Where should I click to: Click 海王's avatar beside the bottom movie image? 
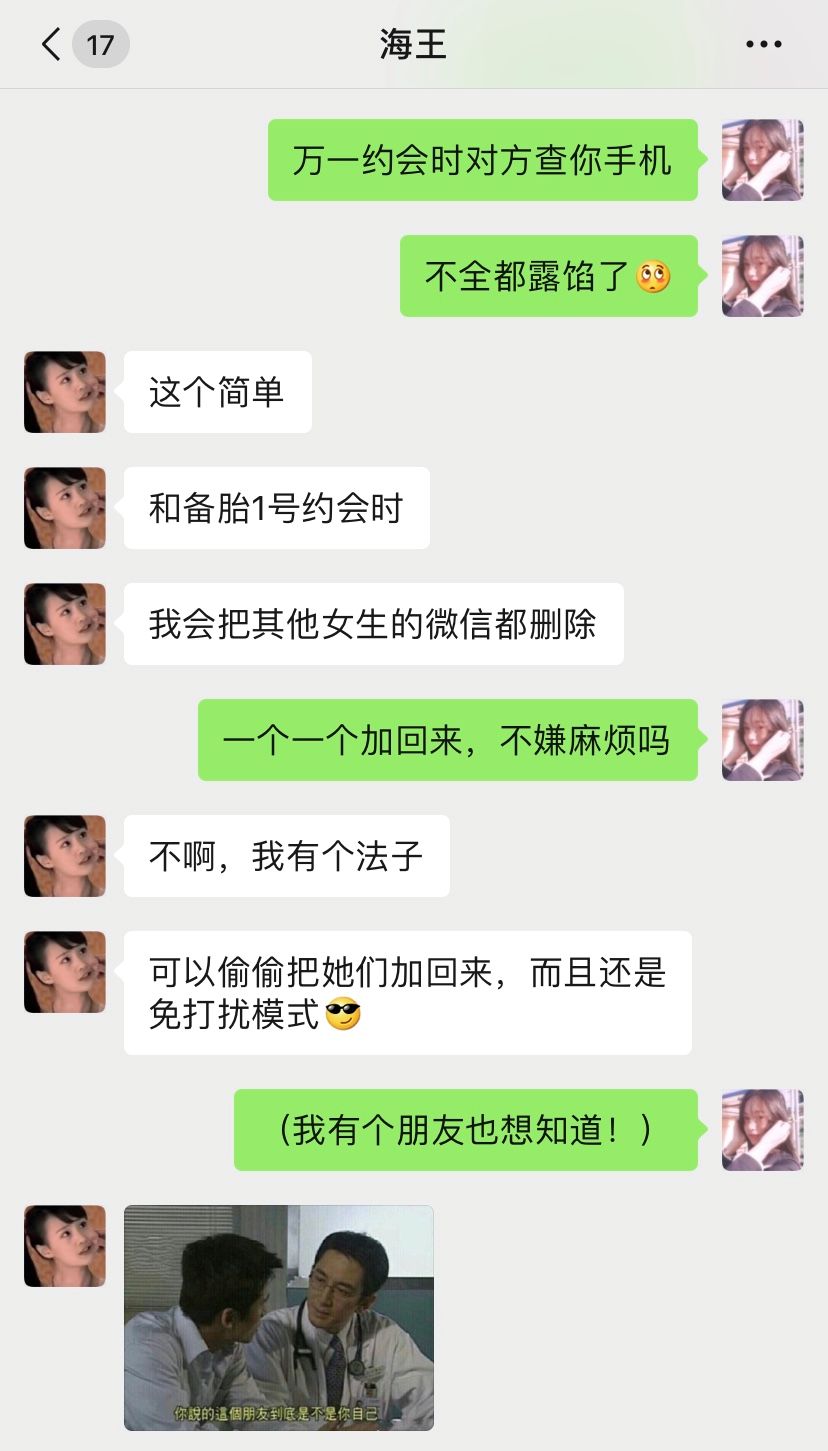click(64, 1246)
